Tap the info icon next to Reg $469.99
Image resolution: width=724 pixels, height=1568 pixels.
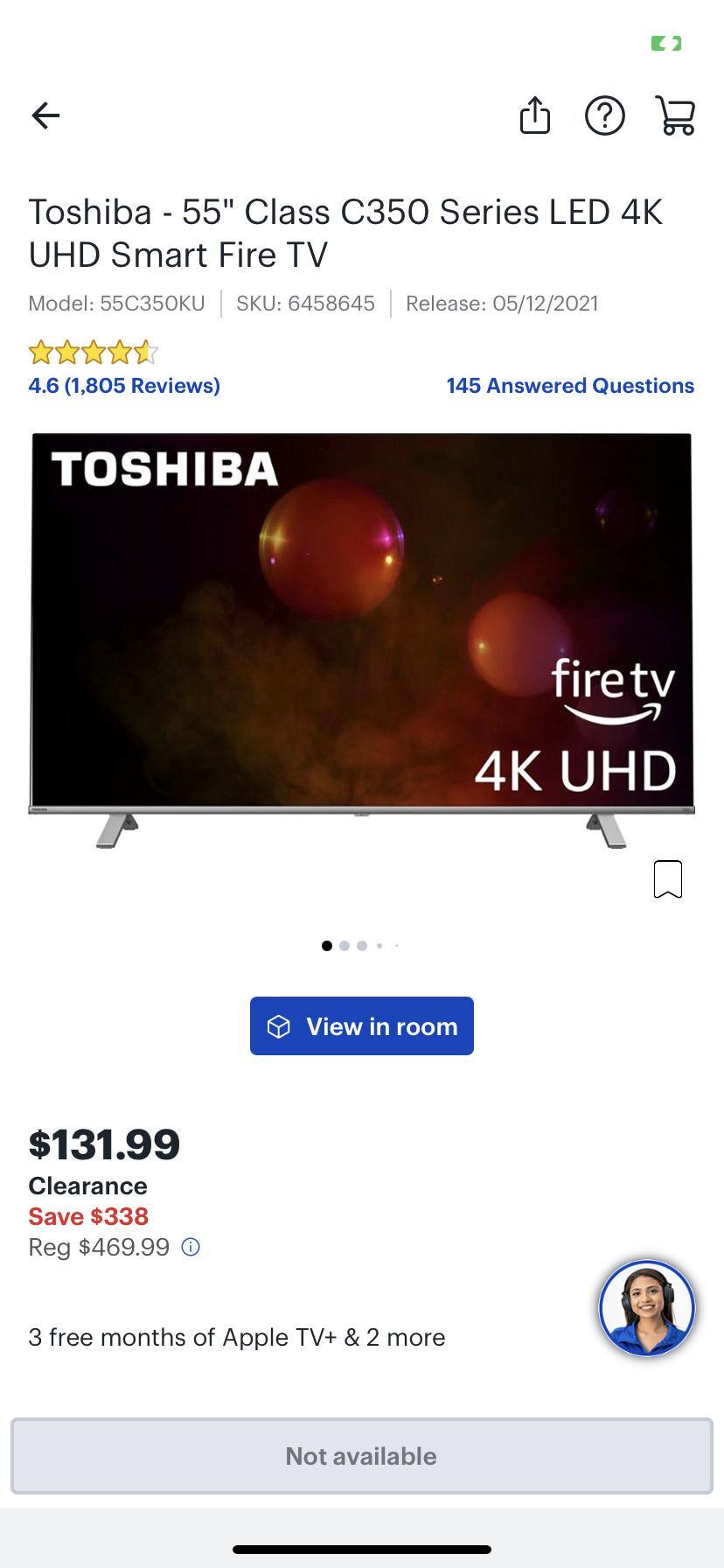pyautogui.click(x=190, y=1247)
